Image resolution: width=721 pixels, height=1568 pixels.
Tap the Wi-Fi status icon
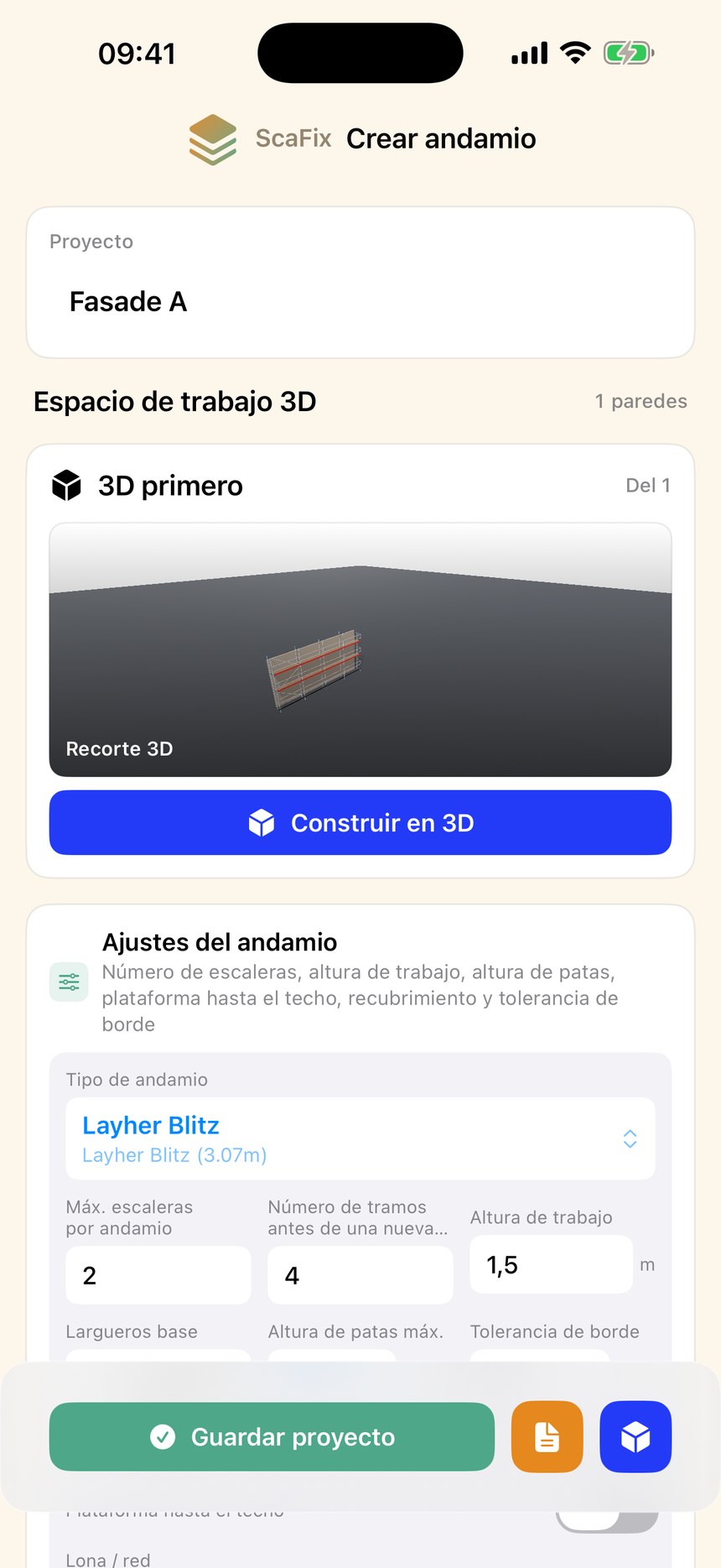[x=573, y=51]
